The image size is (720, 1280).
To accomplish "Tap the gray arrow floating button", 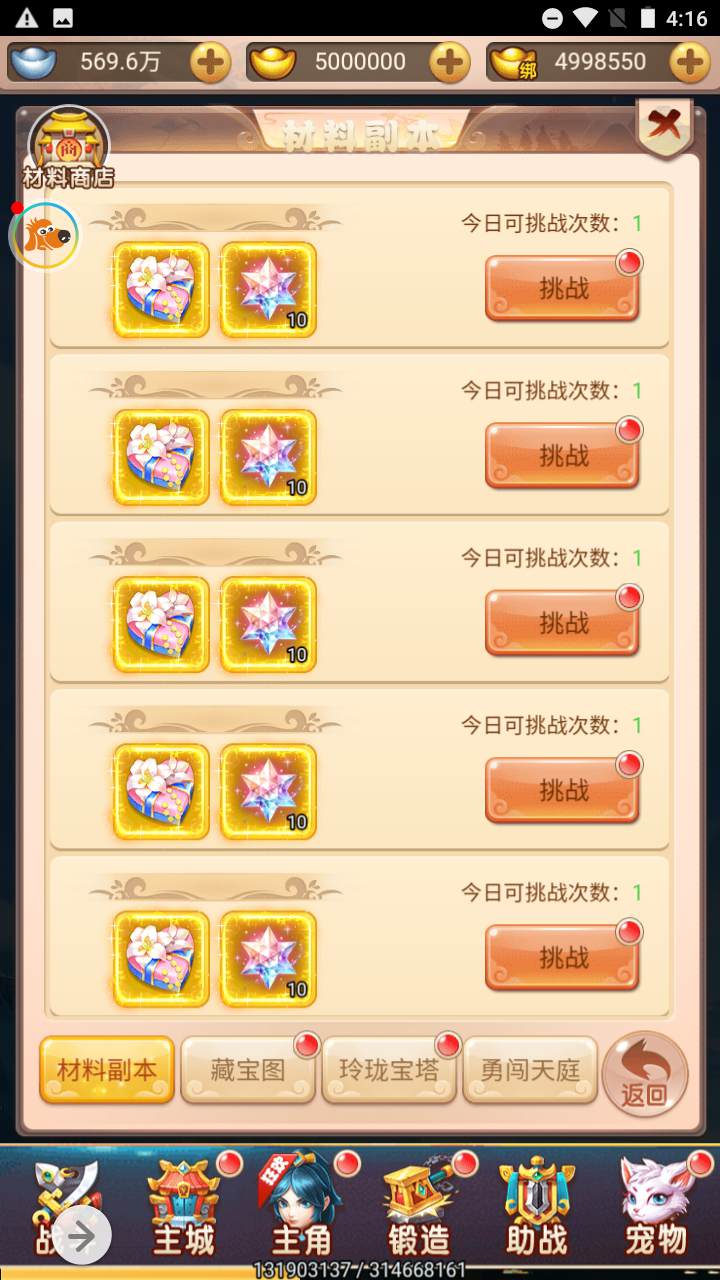I will (x=82, y=1236).
